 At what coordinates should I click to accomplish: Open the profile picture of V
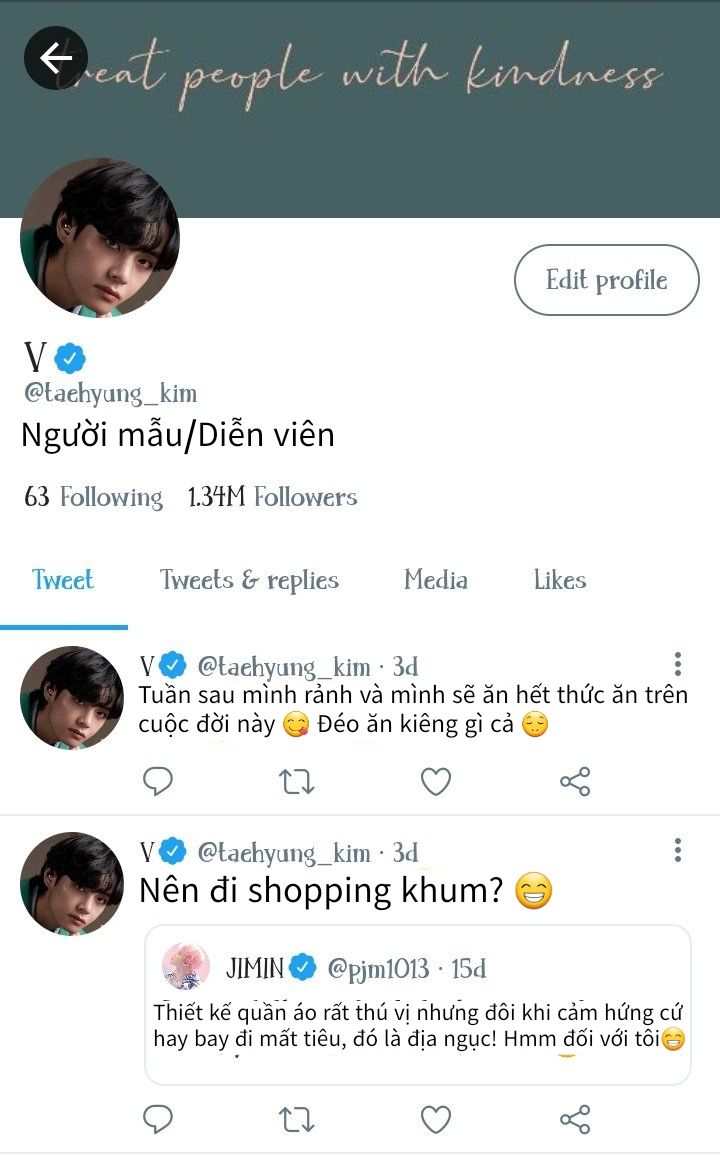click(100, 238)
